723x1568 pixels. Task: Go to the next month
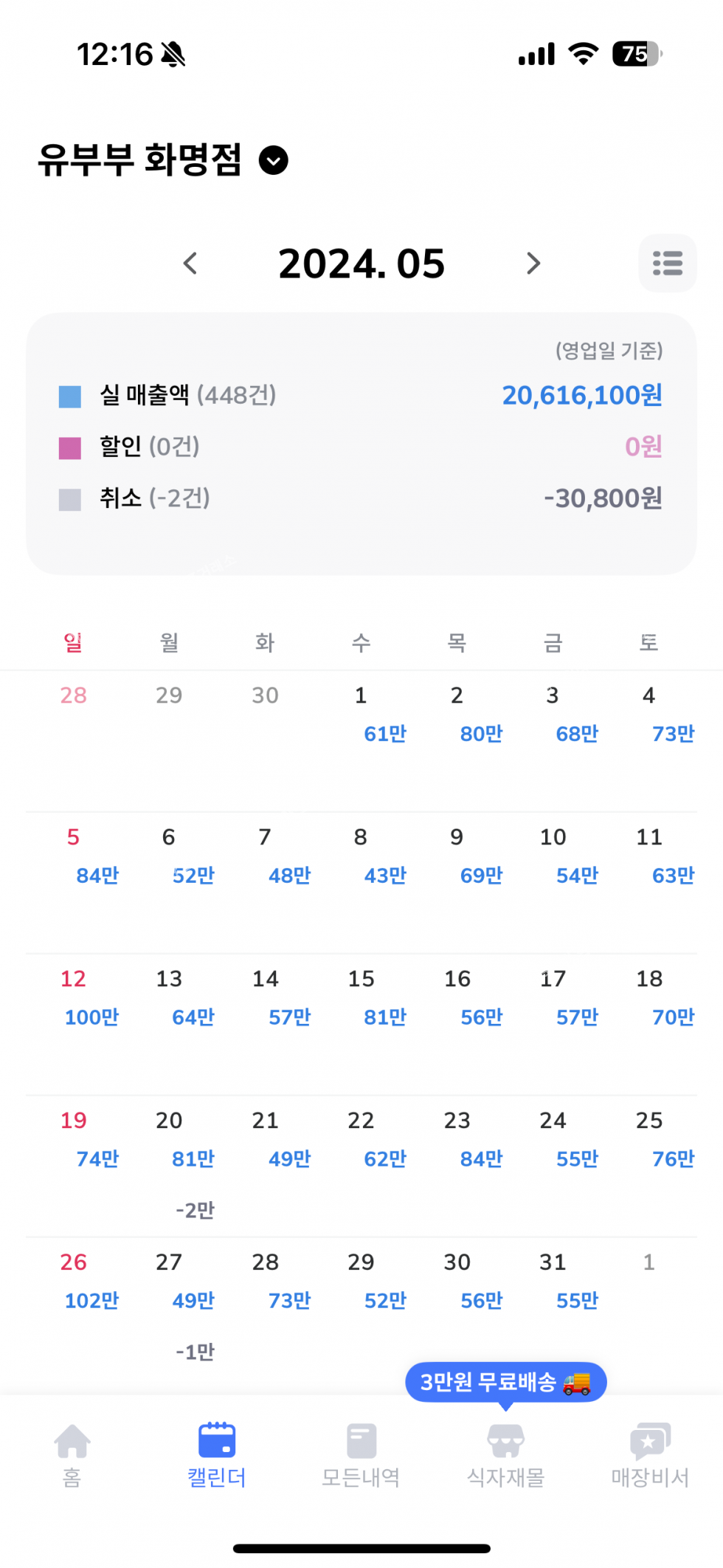(x=533, y=264)
